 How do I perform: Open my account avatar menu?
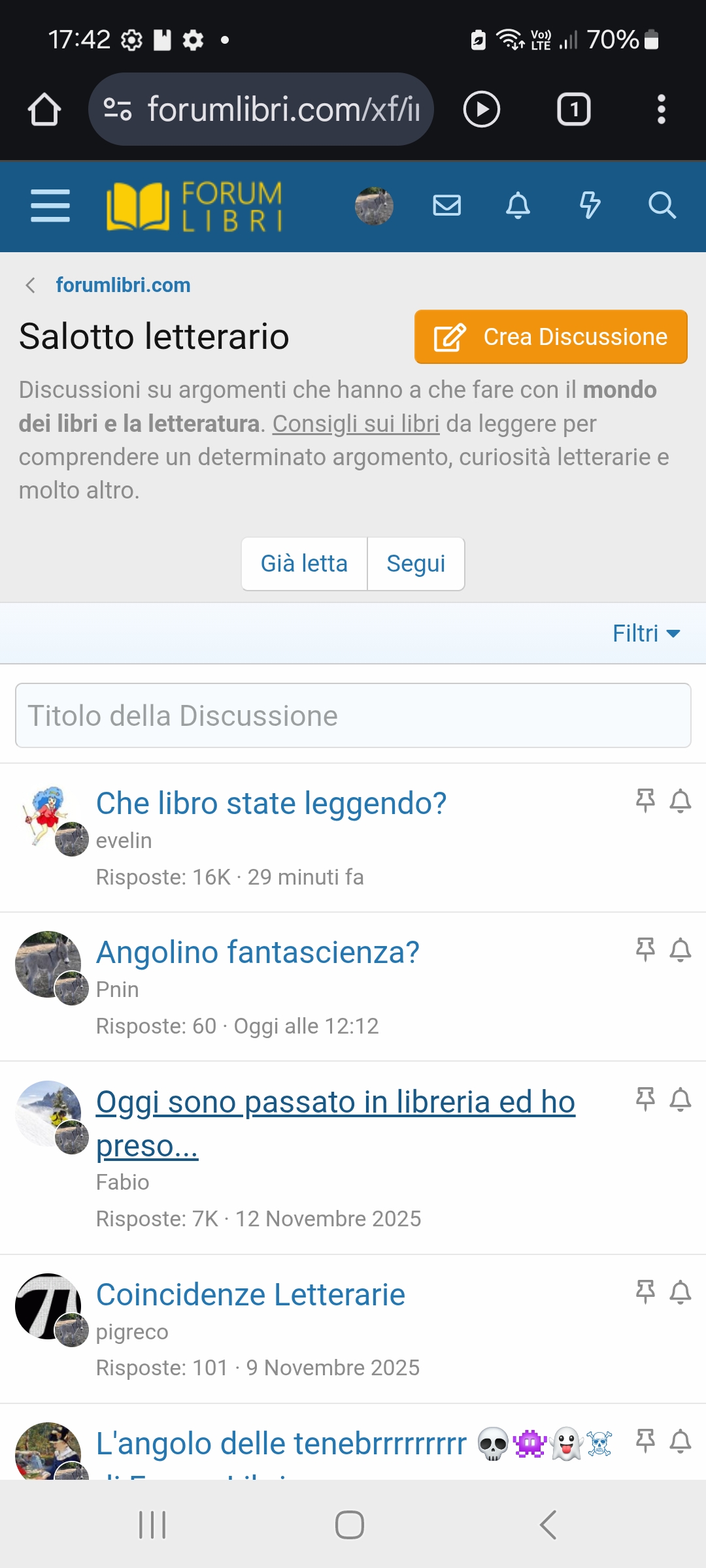point(374,206)
